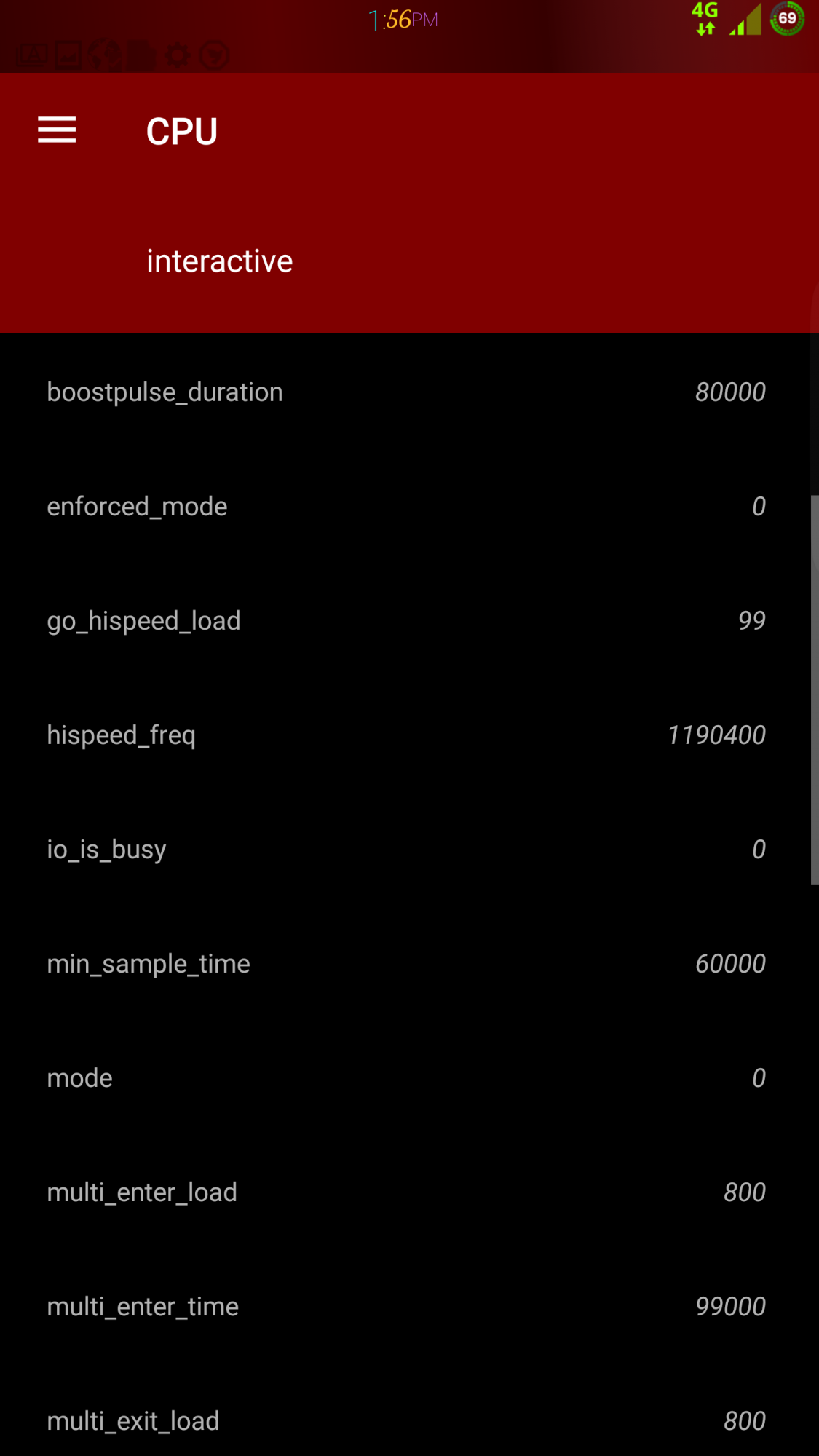Tap the io_is_busy tunable
The image size is (819, 1456).
[405, 850]
